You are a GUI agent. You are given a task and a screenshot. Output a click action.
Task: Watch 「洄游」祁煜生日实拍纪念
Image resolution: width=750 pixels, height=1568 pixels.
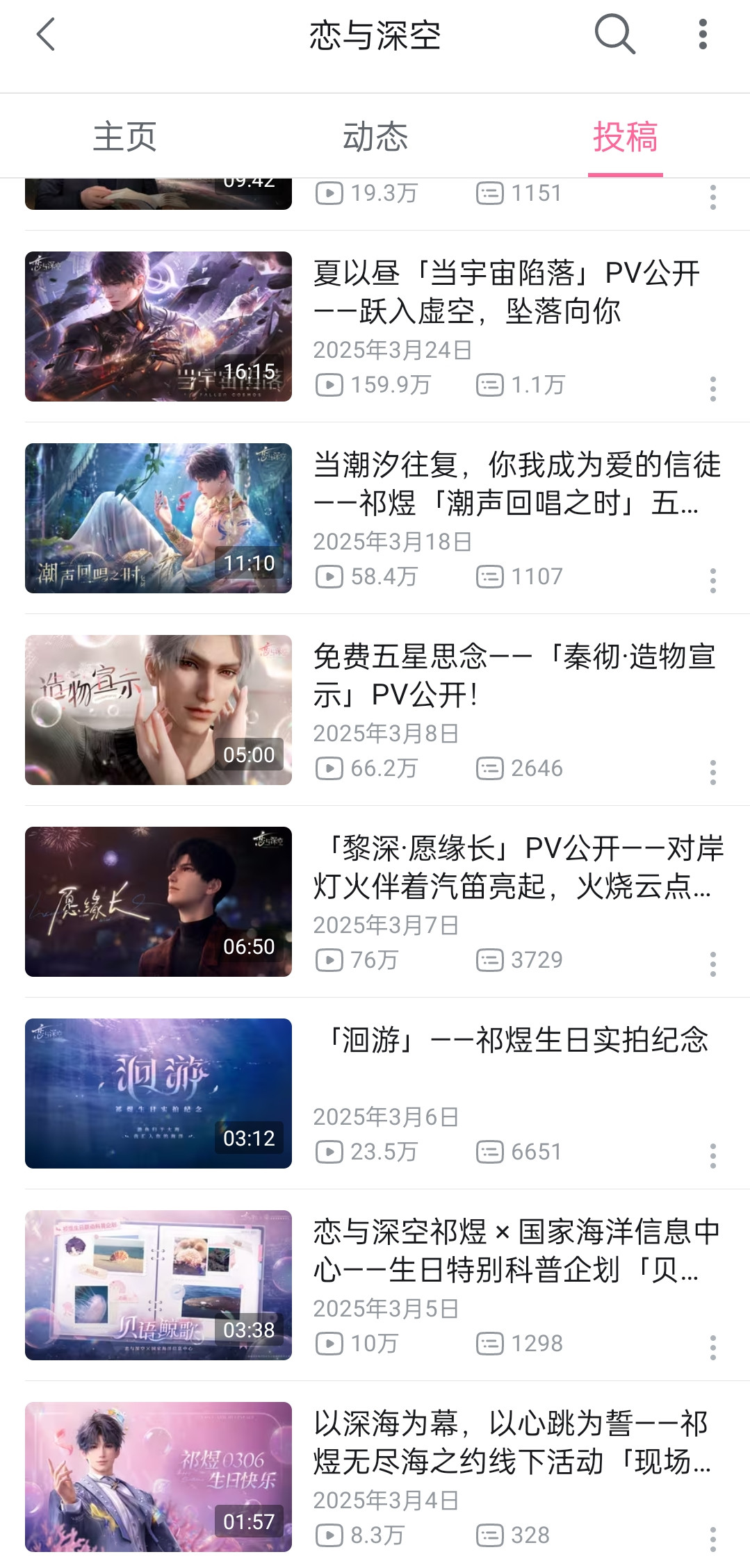(x=158, y=1094)
